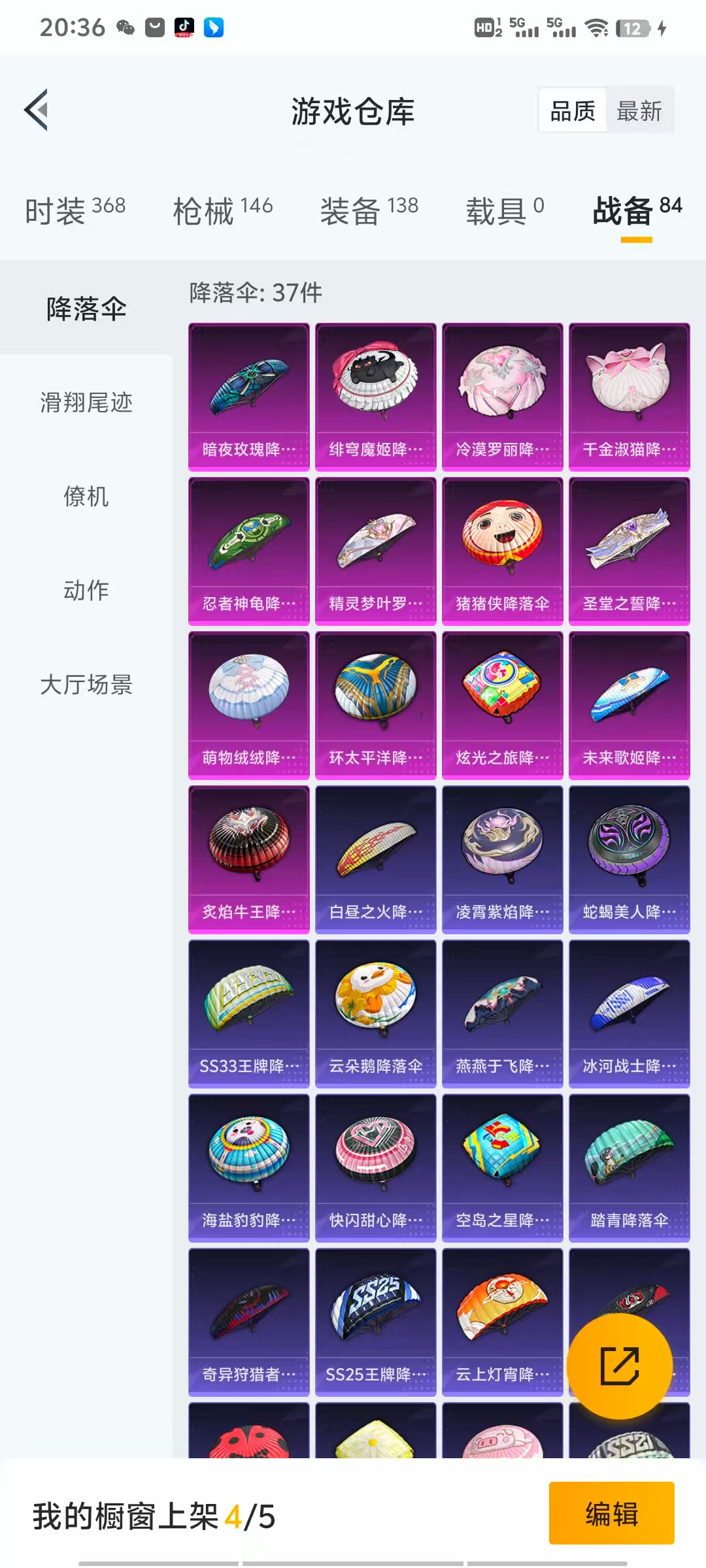706x1568 pixels.
Task: Open the 踏青降落伞 item
Action: click(630, 1168)
